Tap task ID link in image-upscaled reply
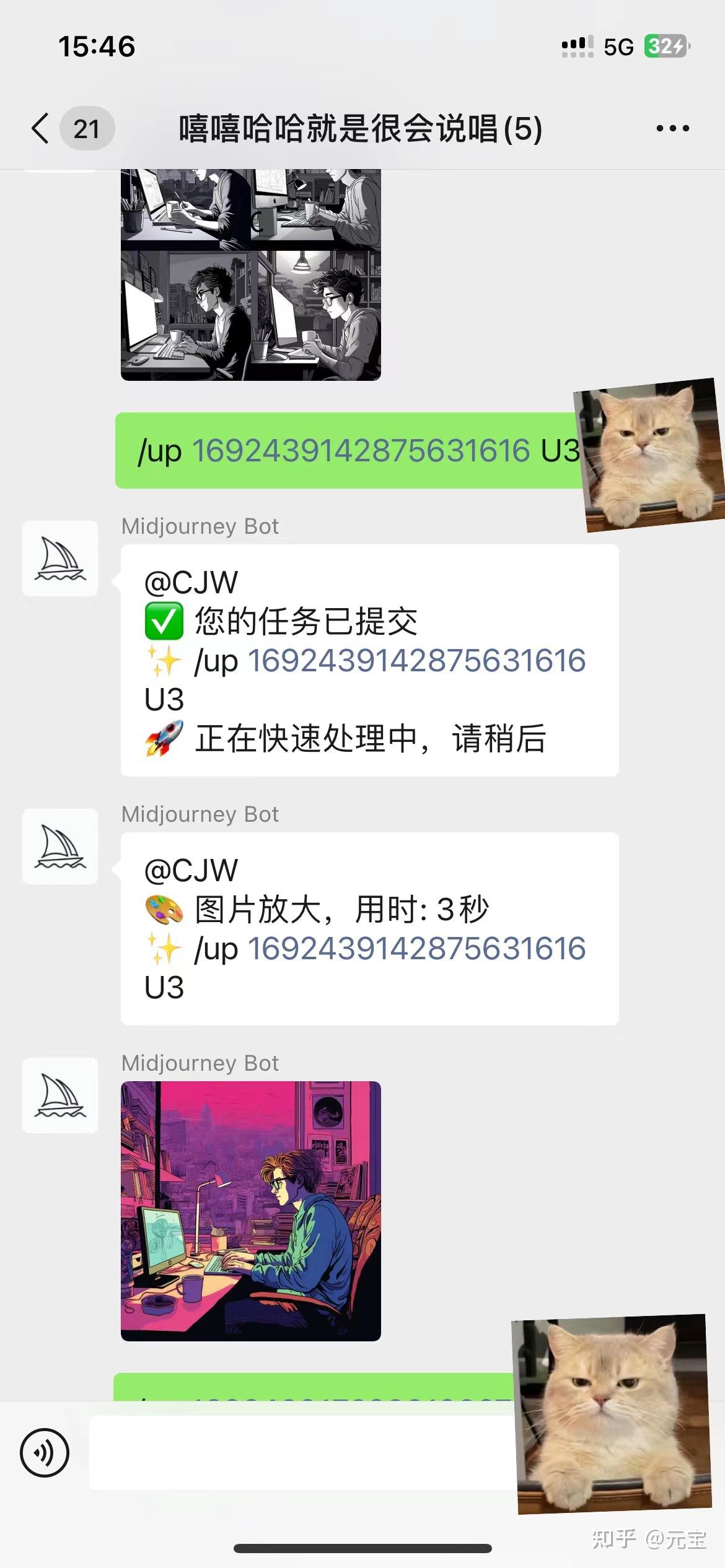Screen dimensions: 725x1568 point(416,949)
